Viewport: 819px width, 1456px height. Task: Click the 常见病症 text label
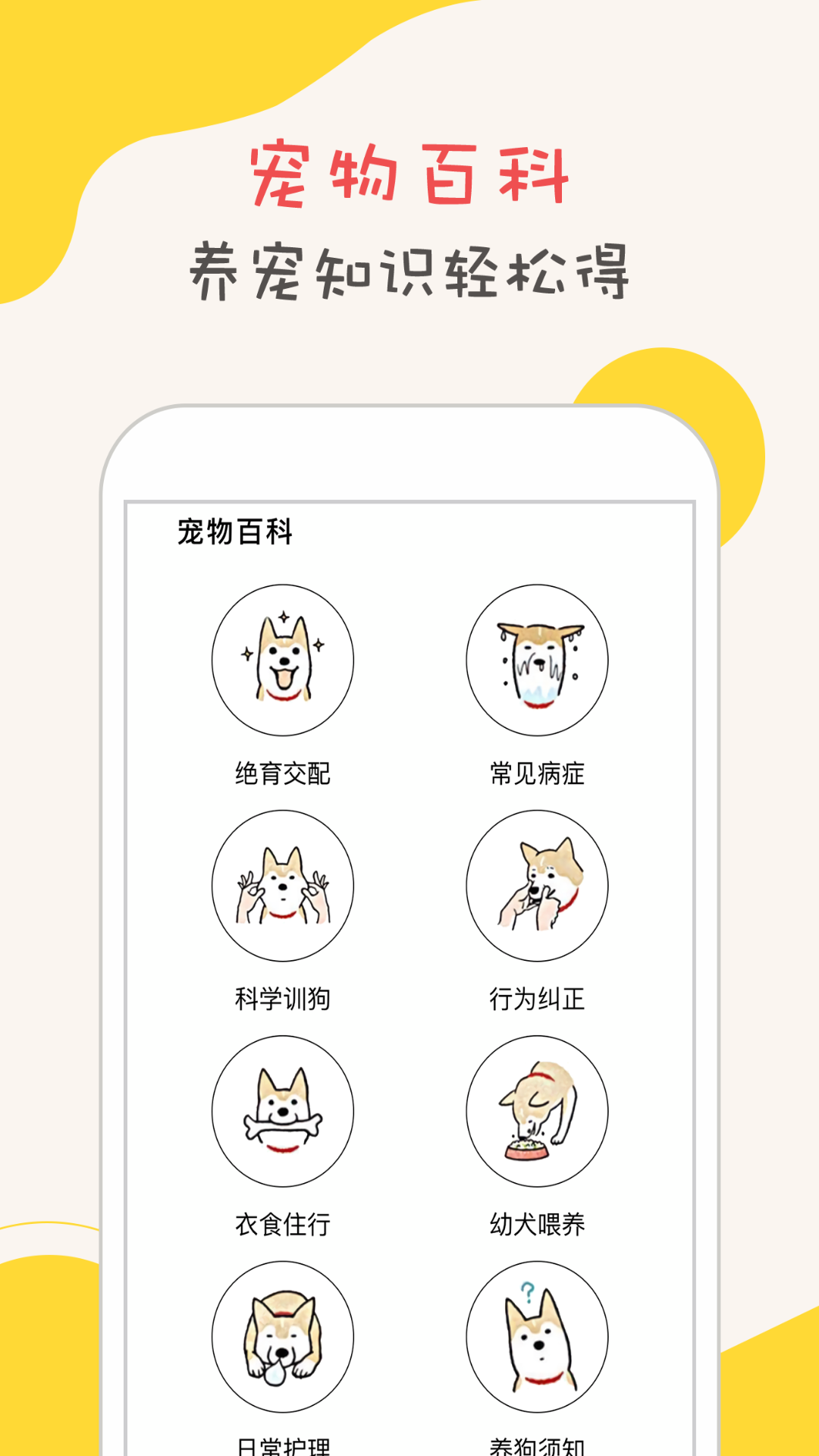click(x=537, y=775)
